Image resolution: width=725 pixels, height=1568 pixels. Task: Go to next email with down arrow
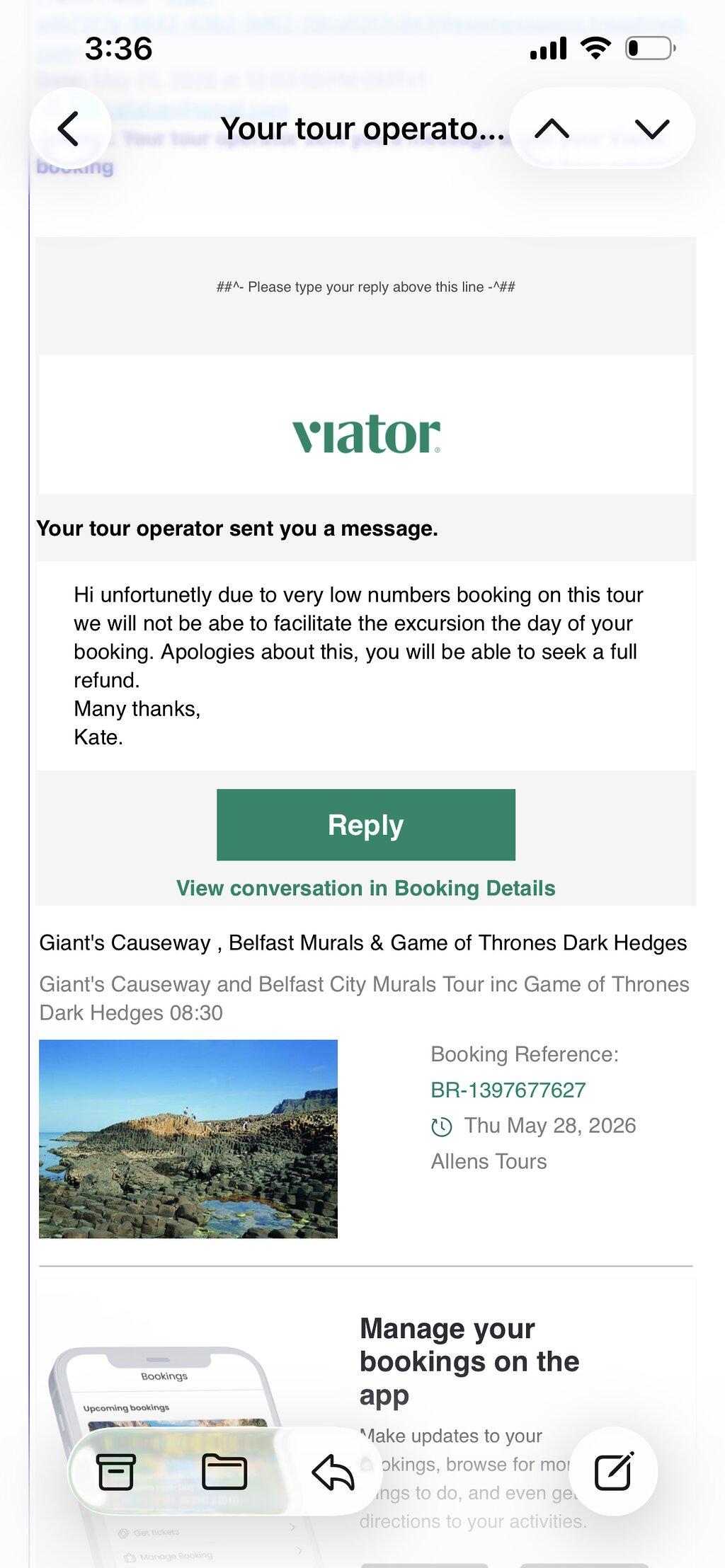click(652, 129)
